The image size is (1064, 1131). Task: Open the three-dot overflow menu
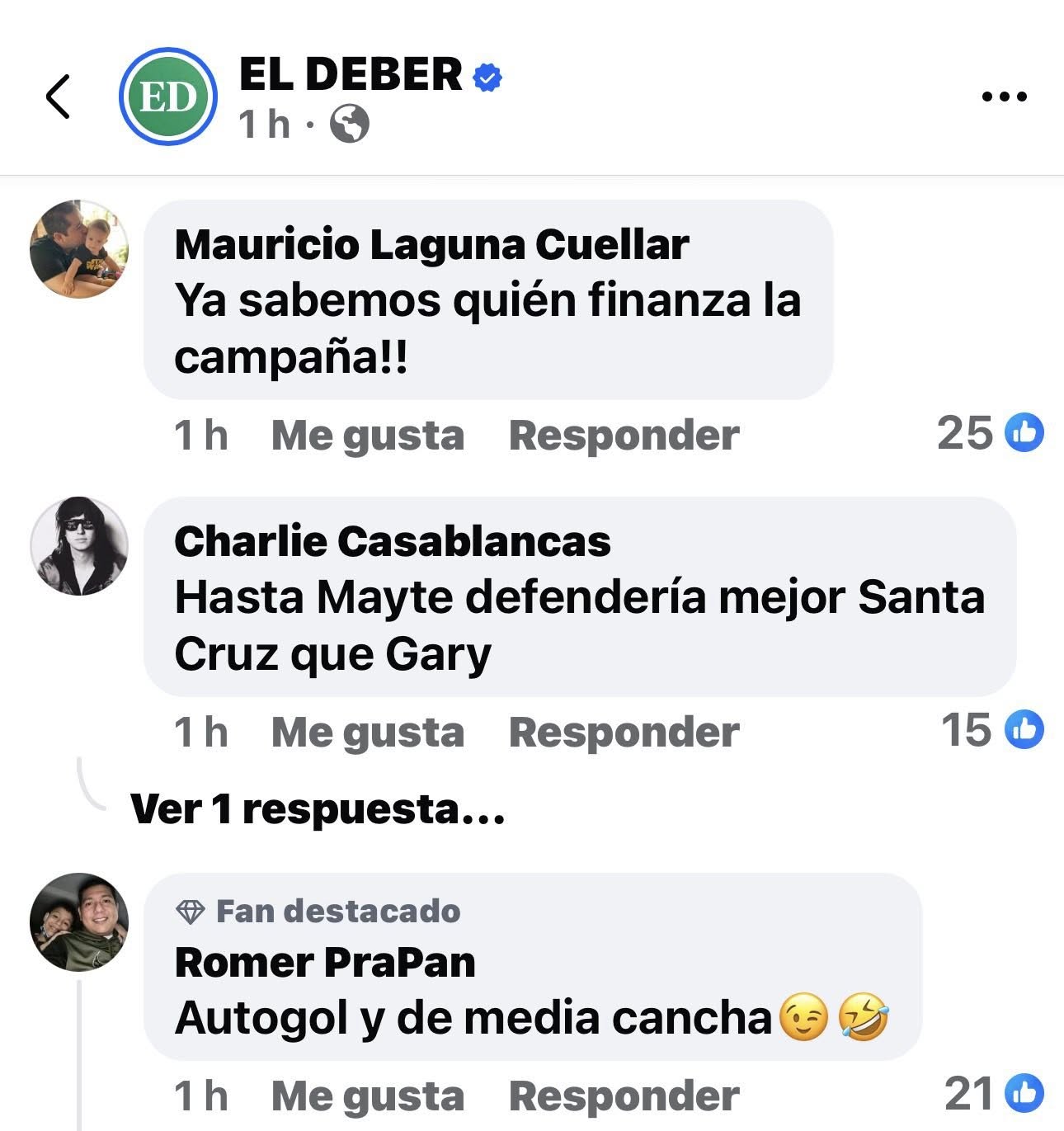(1004, 97)
